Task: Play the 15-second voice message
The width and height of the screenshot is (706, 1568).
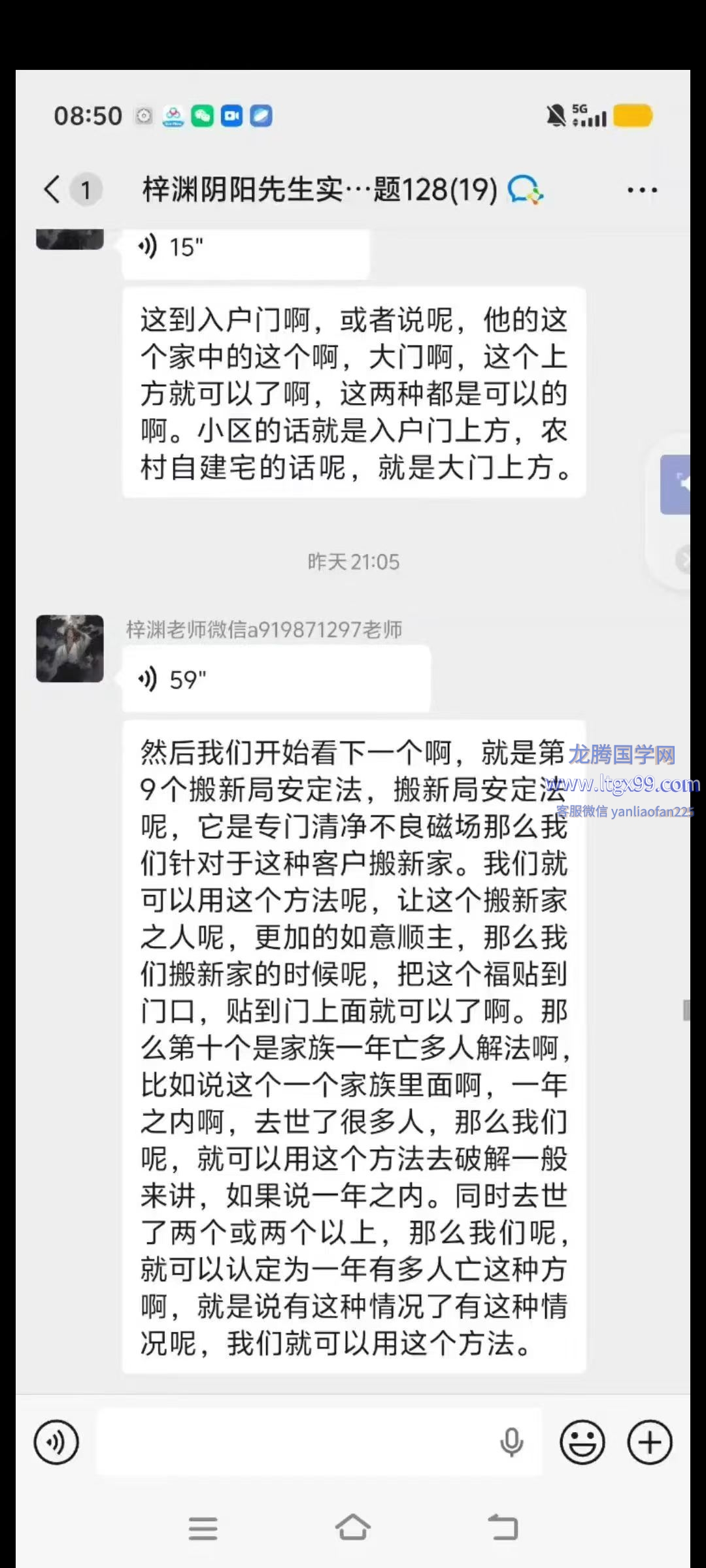Action: [x=245, y=248]
